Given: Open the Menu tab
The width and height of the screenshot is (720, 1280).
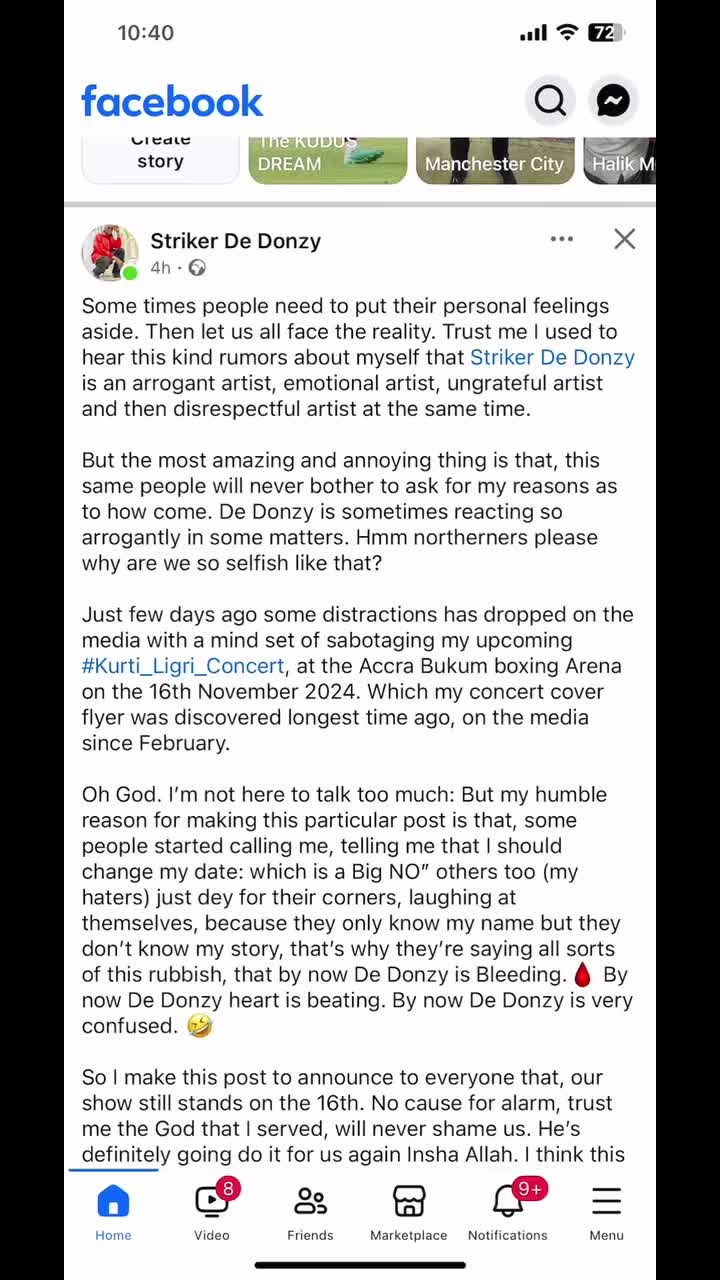Looking at the screenshot, I should (x=606, y=1211).
